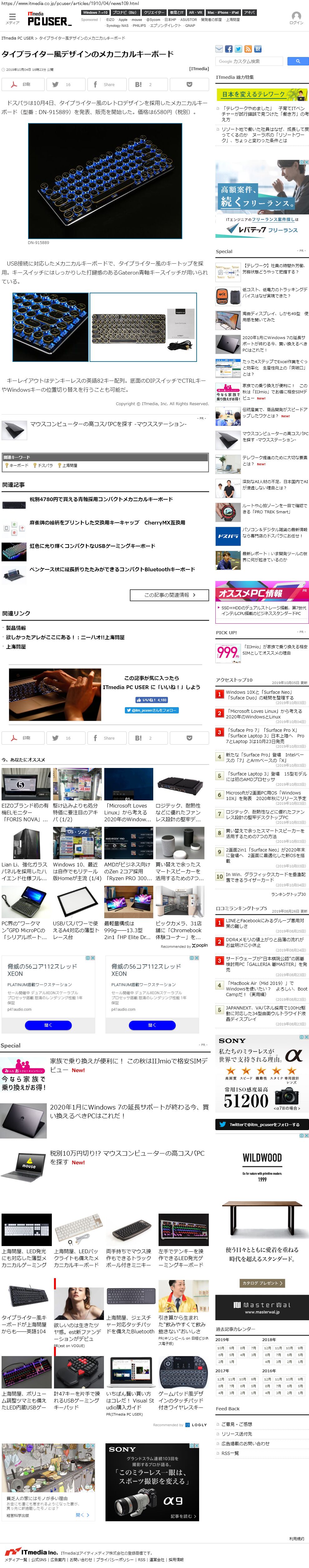Open the ランキングトップ30 link

289,894
